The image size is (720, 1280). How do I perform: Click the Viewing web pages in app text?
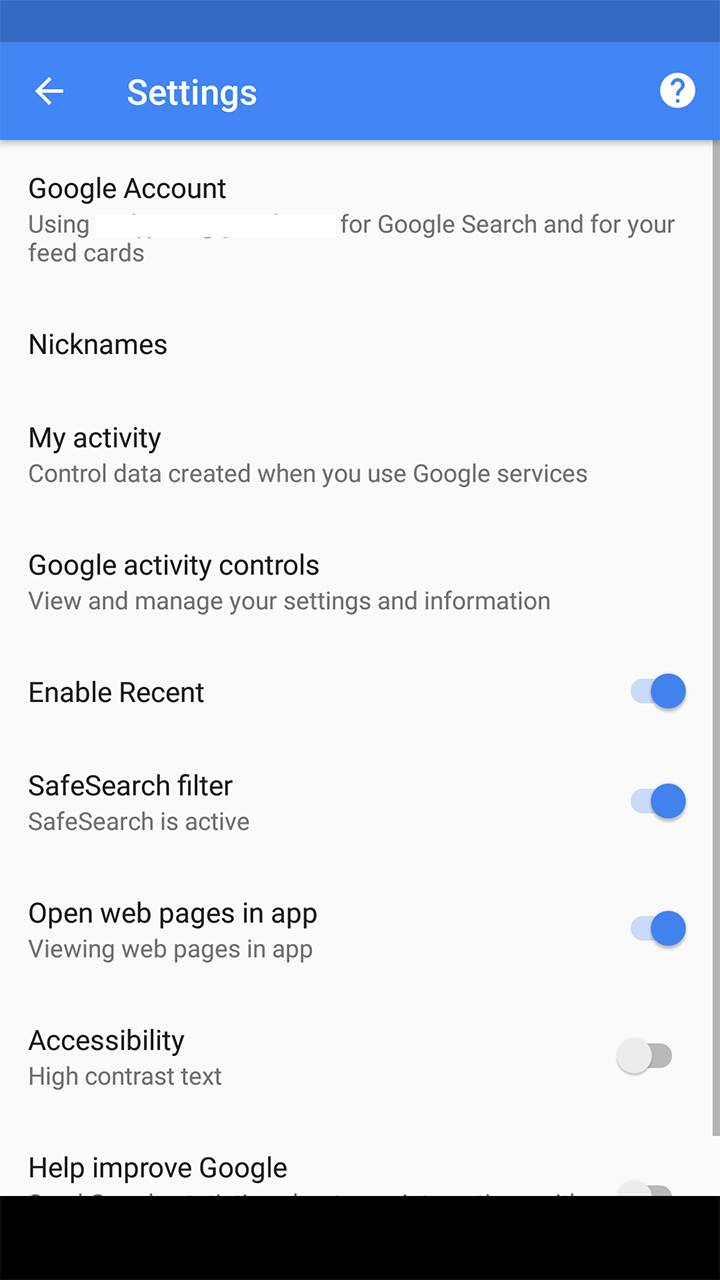[x=170, y=948]
